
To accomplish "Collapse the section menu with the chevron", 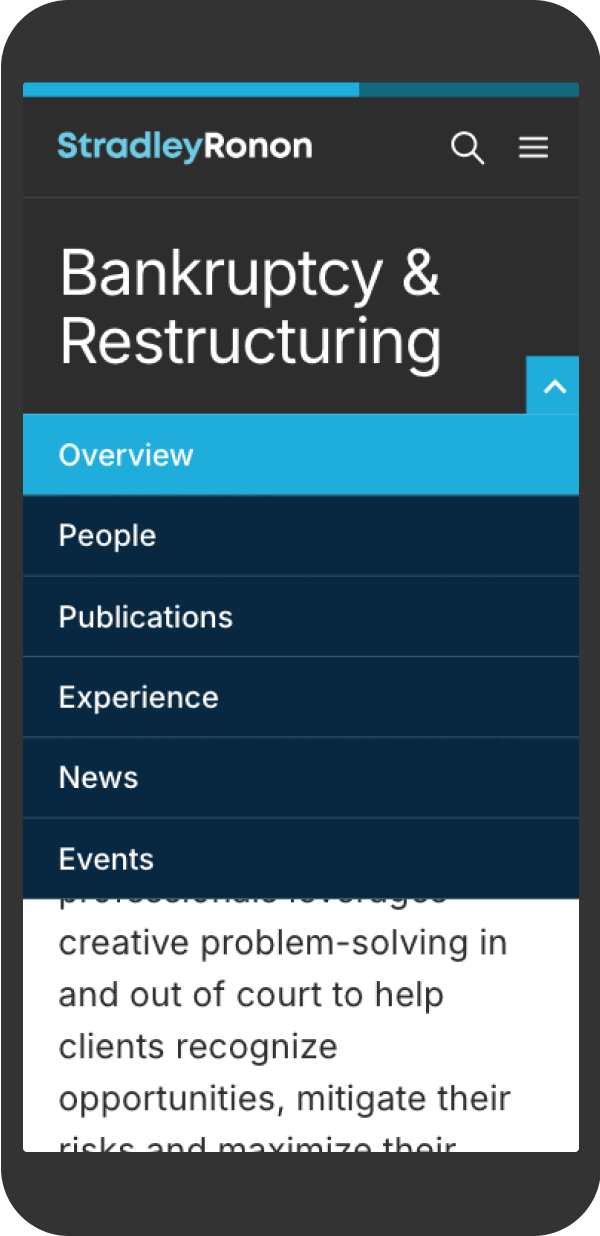I will 553,386.
